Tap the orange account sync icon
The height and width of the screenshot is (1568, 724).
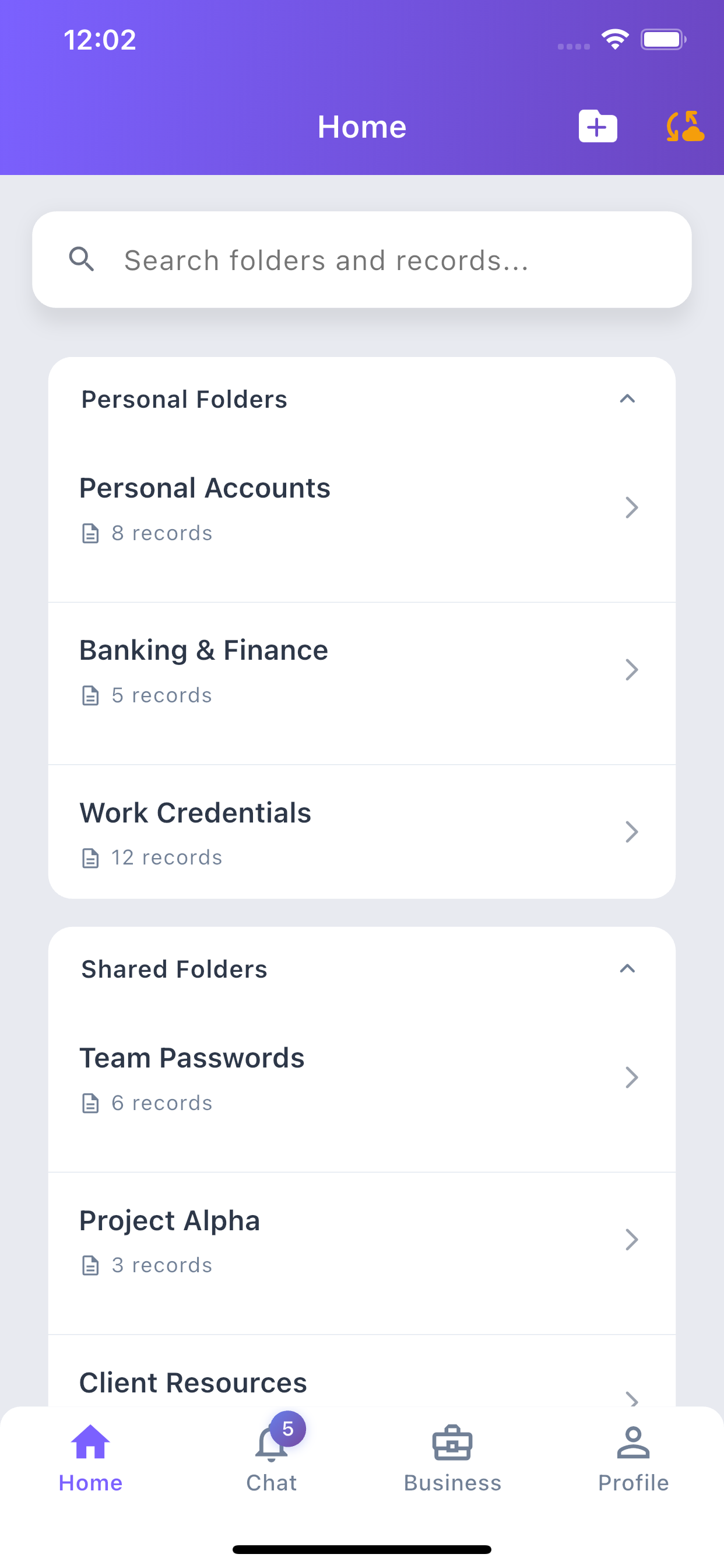pos(685,126)
